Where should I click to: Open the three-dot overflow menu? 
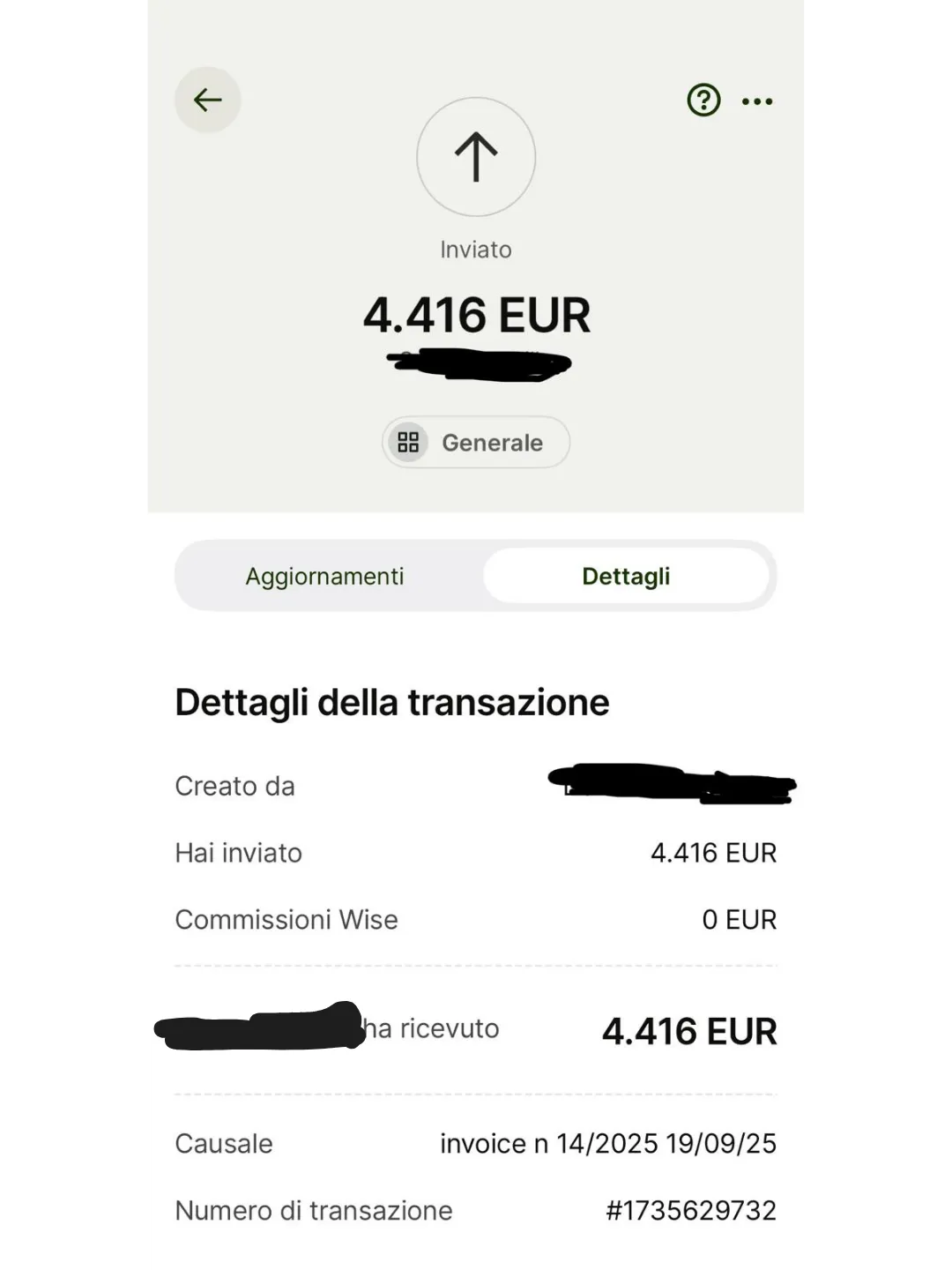pyautogui.click(x=757, y=101)
